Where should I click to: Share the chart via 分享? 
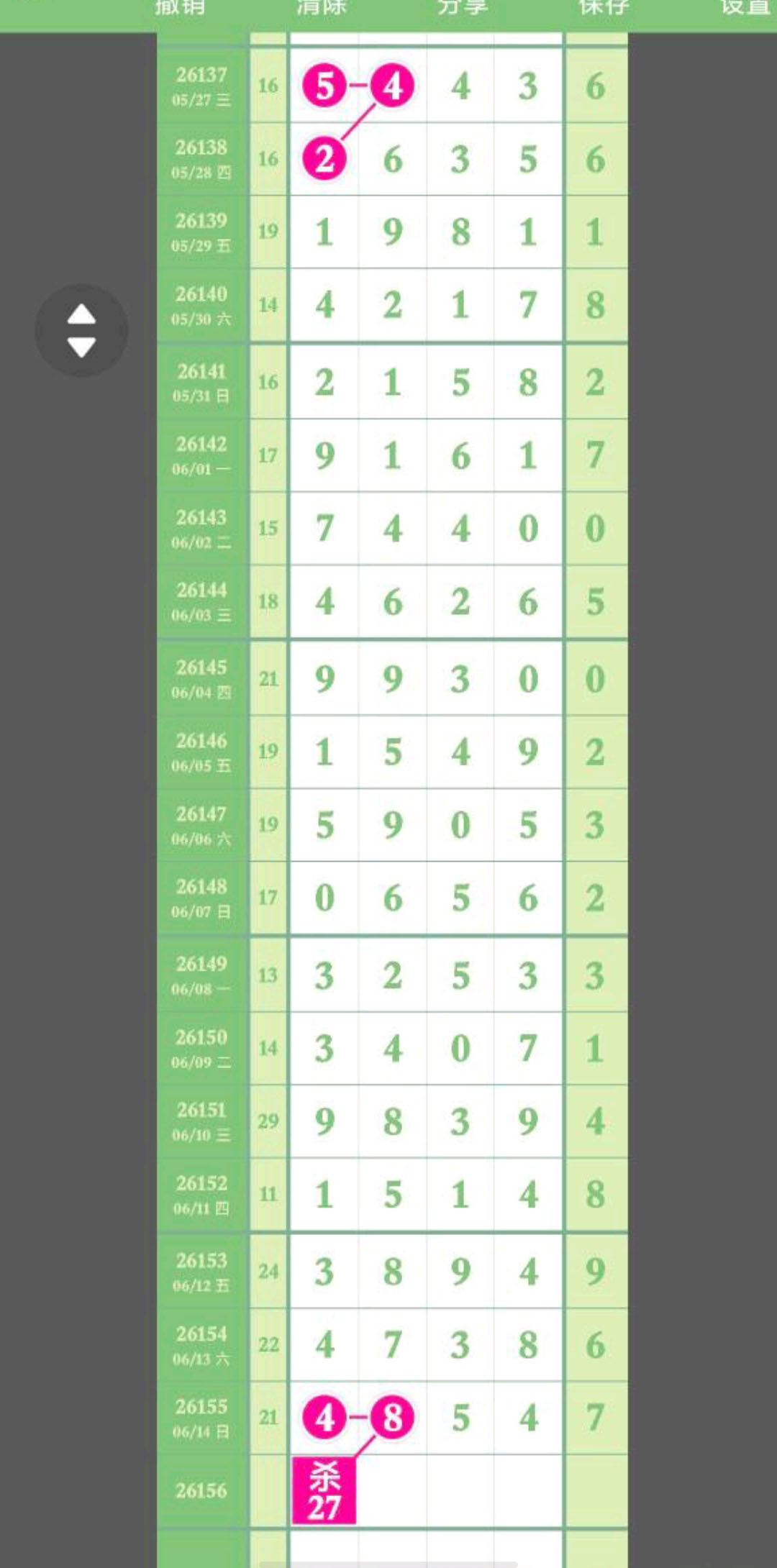[462, 7]
